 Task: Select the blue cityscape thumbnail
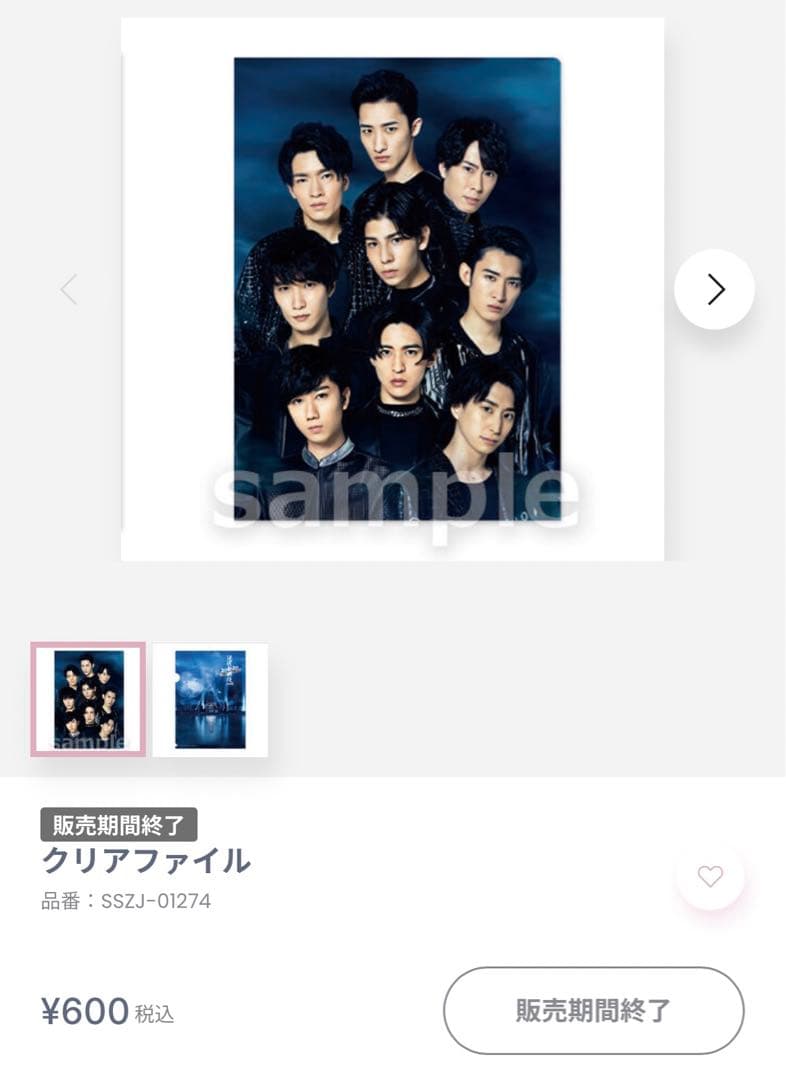[210, 699]
